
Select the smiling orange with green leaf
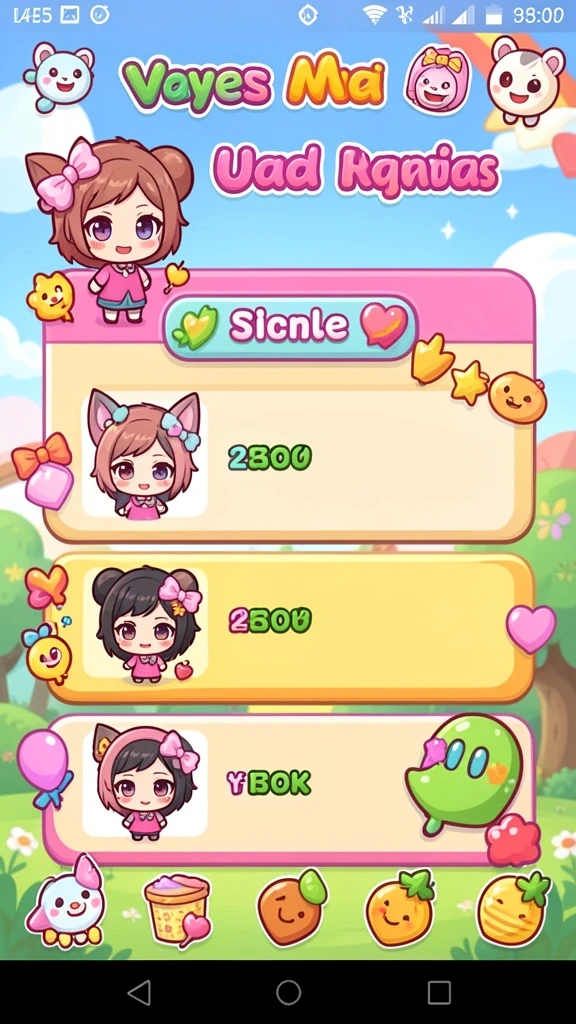point(399,908)
